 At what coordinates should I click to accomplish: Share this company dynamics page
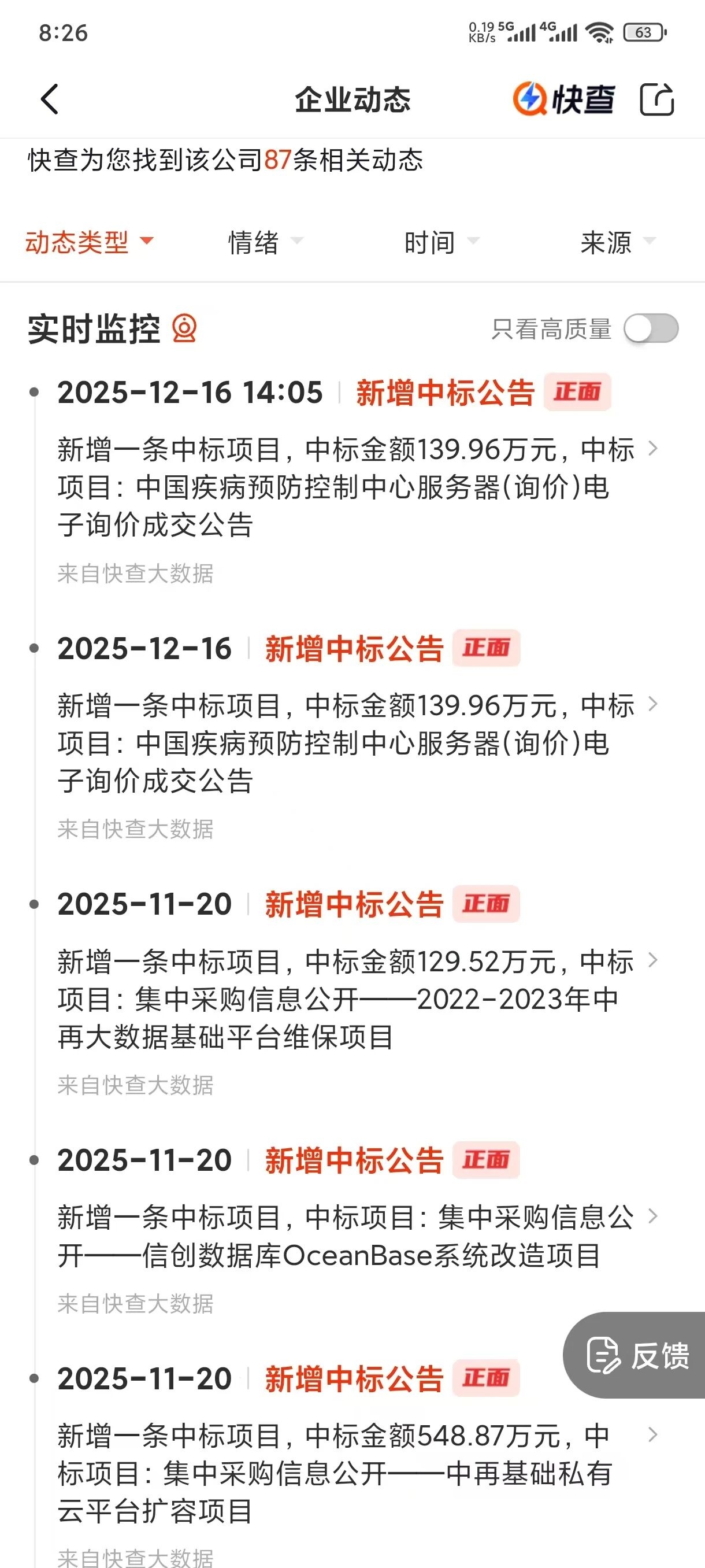(656, 99)
